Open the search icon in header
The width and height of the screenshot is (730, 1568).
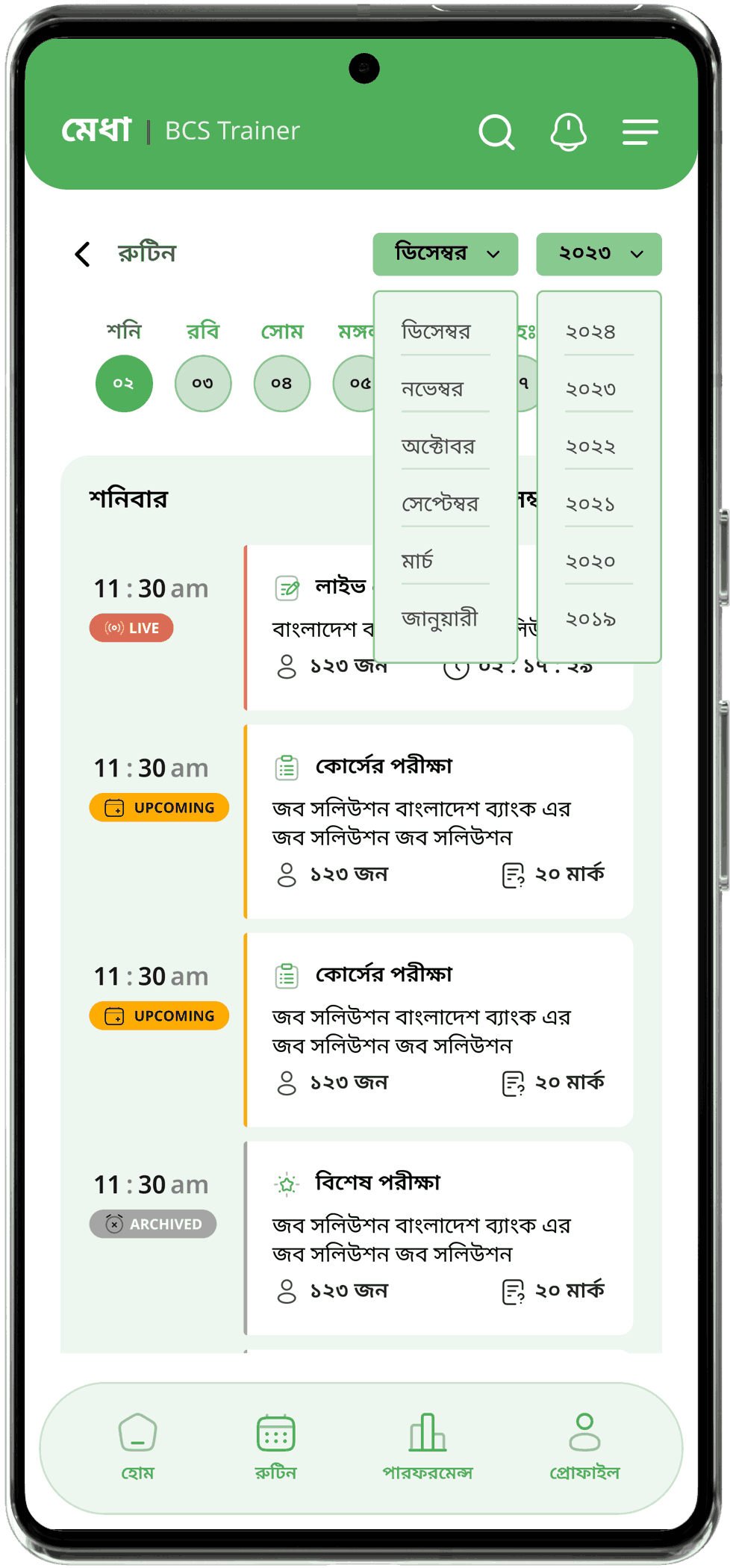[x=496, y=132]
